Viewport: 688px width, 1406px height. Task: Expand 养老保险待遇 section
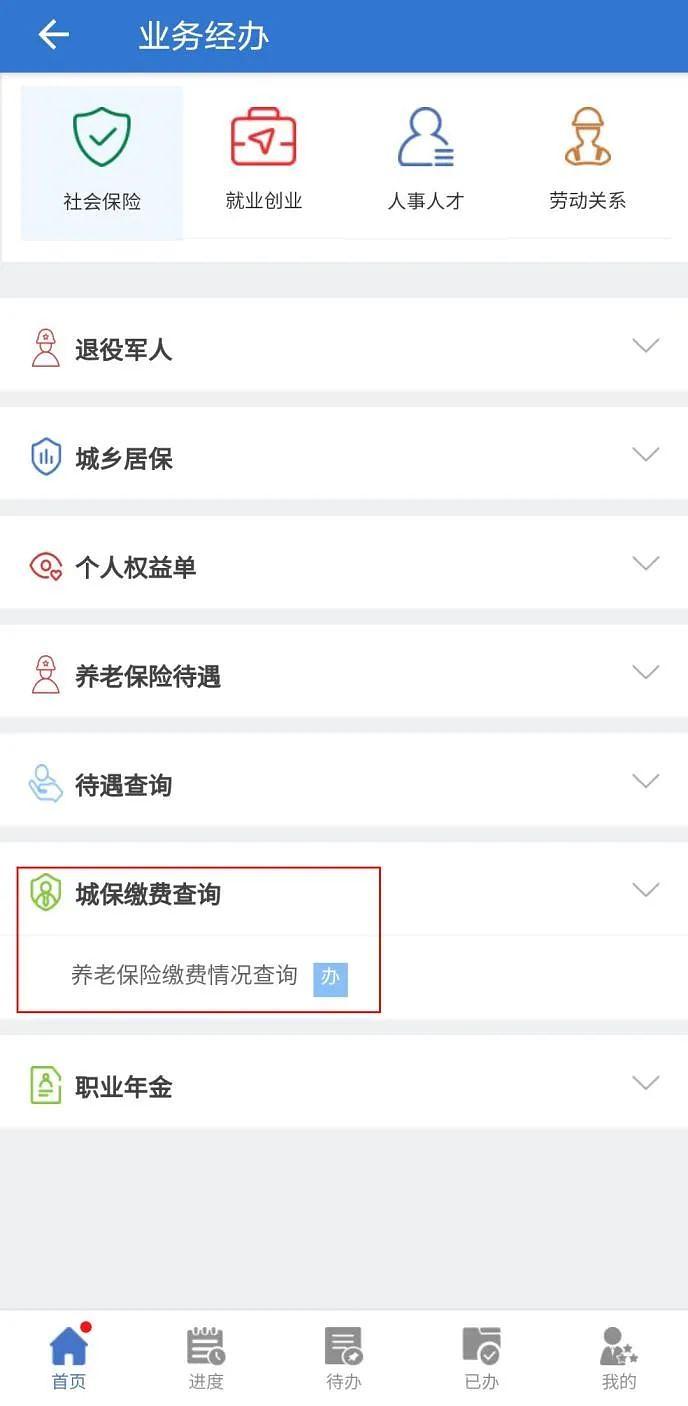344,675
